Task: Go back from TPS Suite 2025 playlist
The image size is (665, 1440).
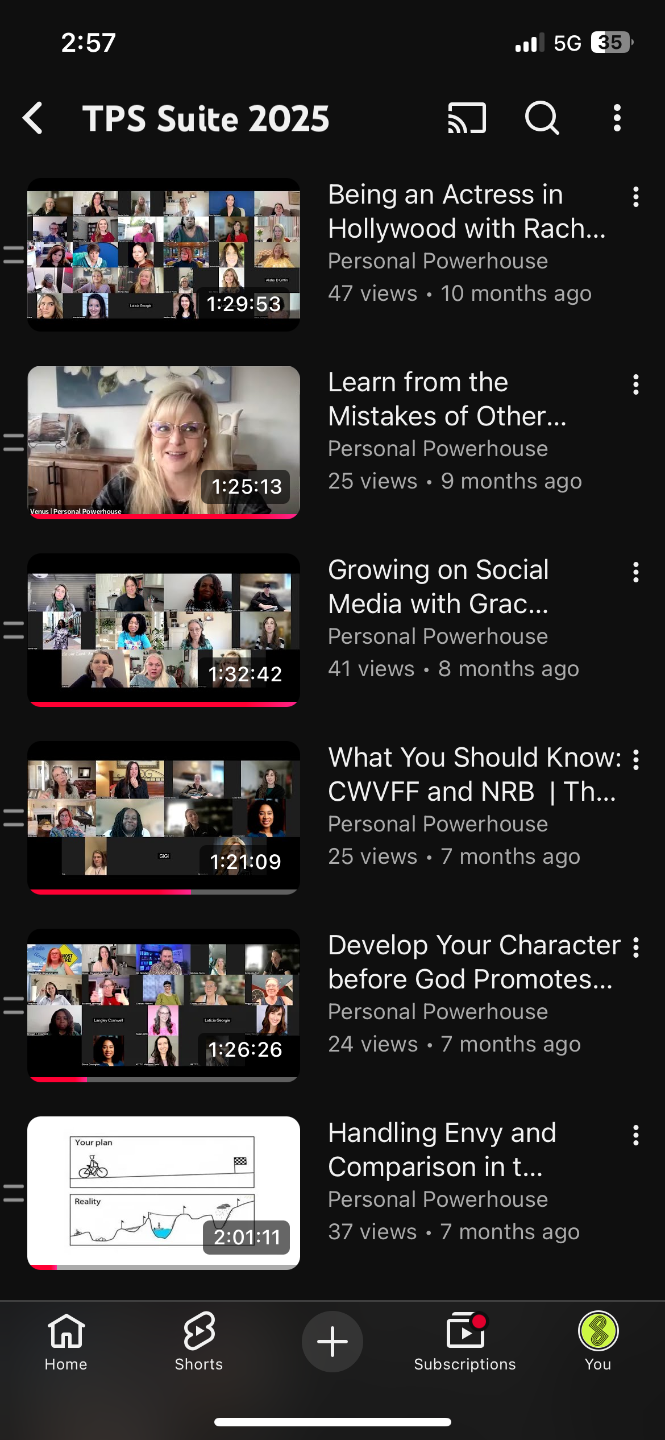Action: [x=33, y=119]
